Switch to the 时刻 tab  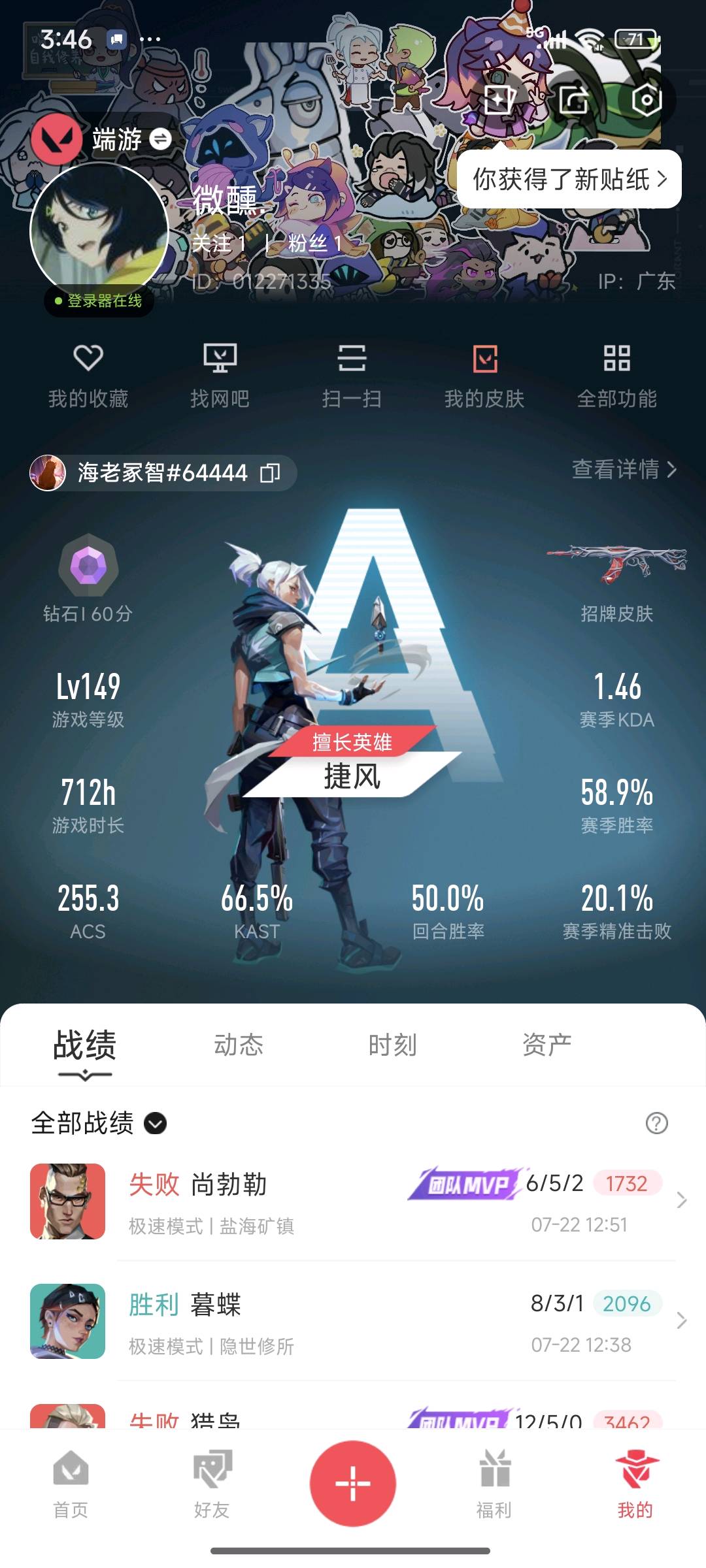pyautogui.click(x=392, y=1045)
